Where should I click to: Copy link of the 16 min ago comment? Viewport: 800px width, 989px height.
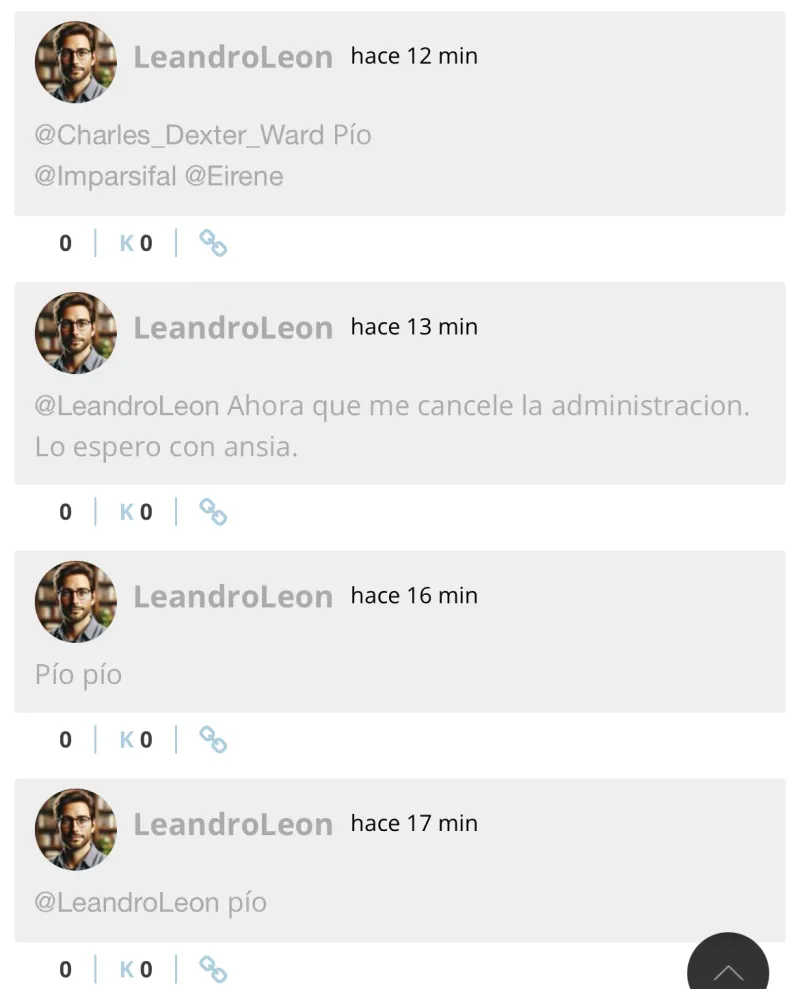pyautogui.click(x=213, y=740)
